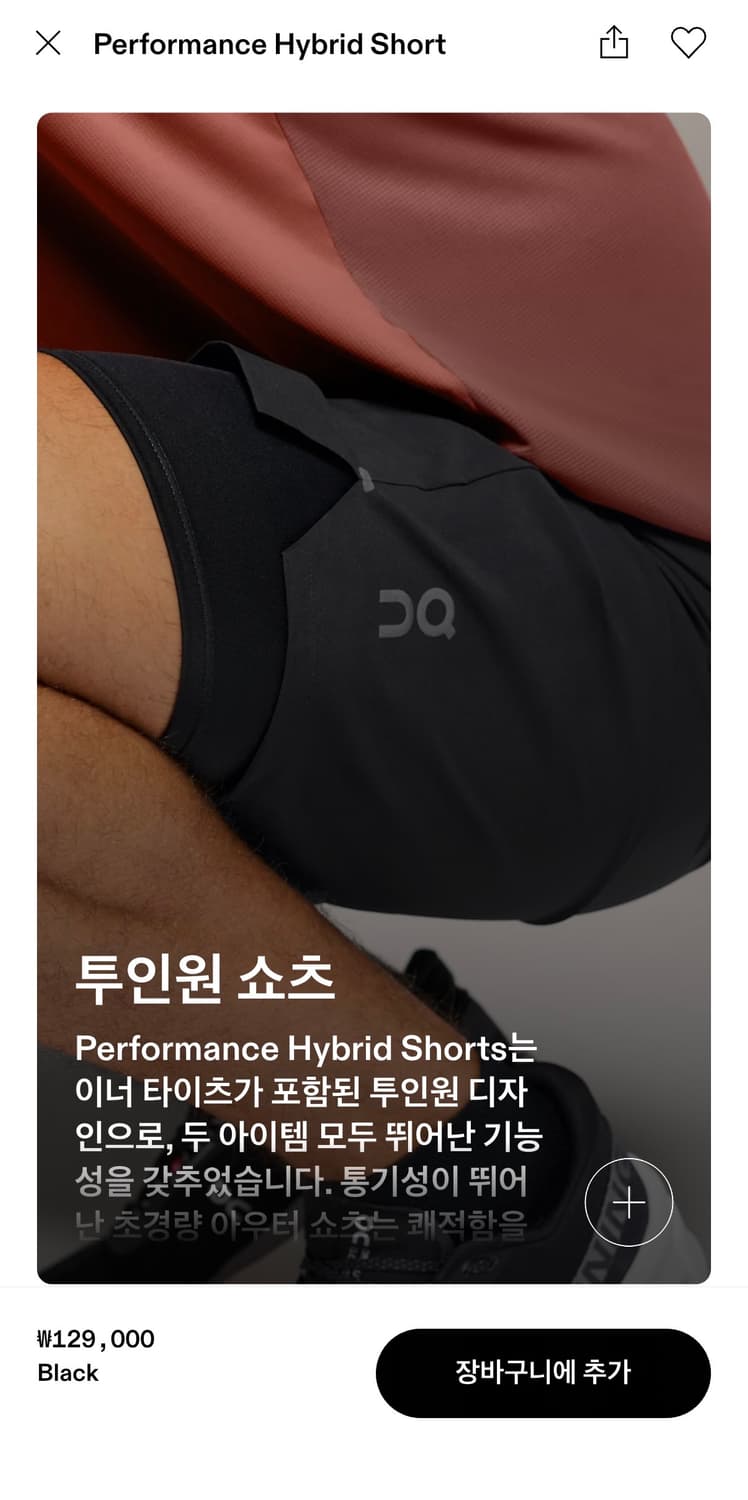Viewport: 748px width, 1500px height.
Task: Close the product page with the X icon
Action: tap(47, 43)
